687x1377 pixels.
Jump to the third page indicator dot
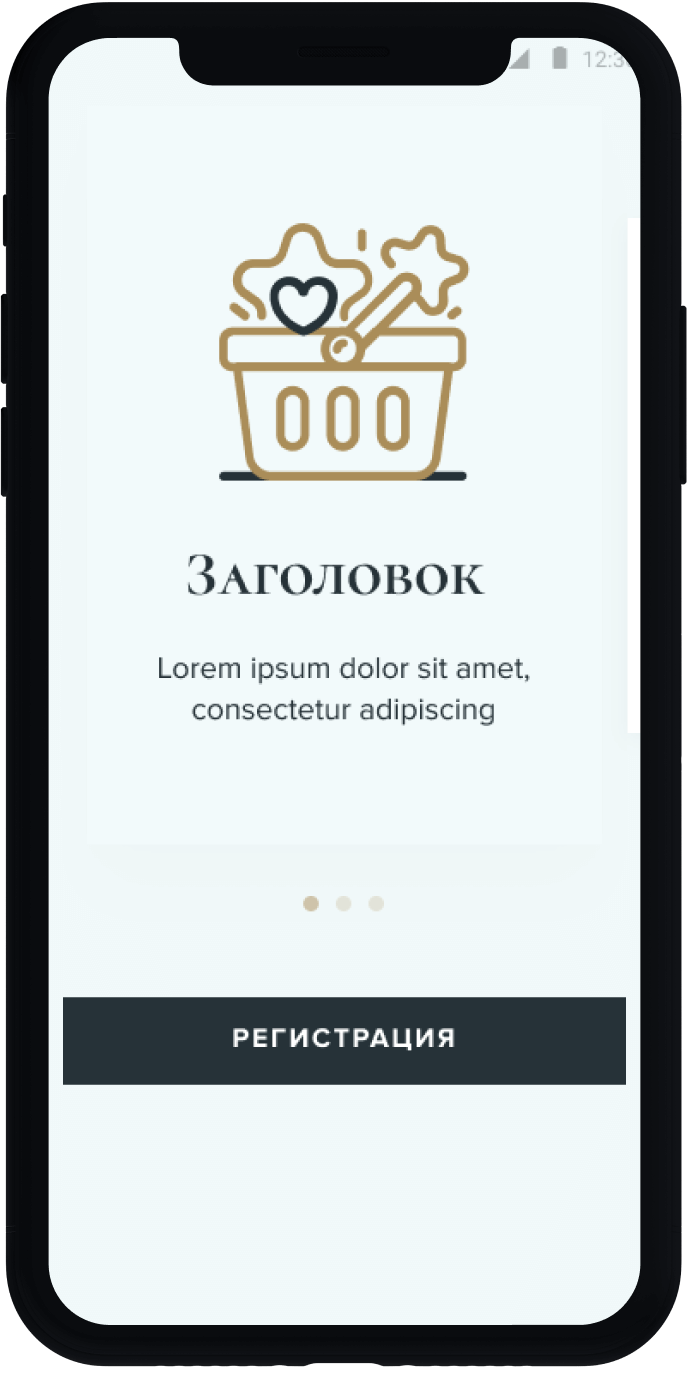(376, 904)
